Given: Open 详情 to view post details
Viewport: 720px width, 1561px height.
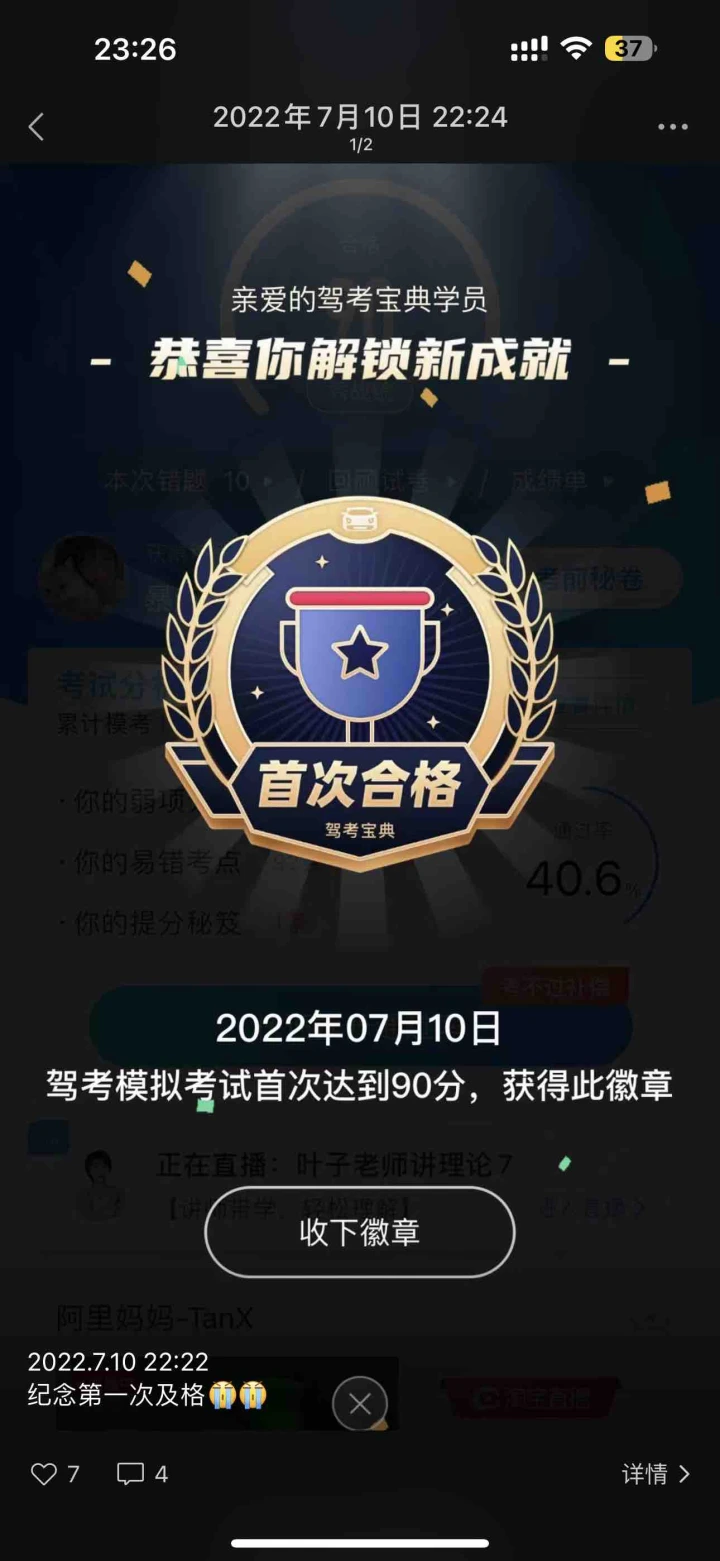Looking at the screenshot, I should pos(656,1473).
